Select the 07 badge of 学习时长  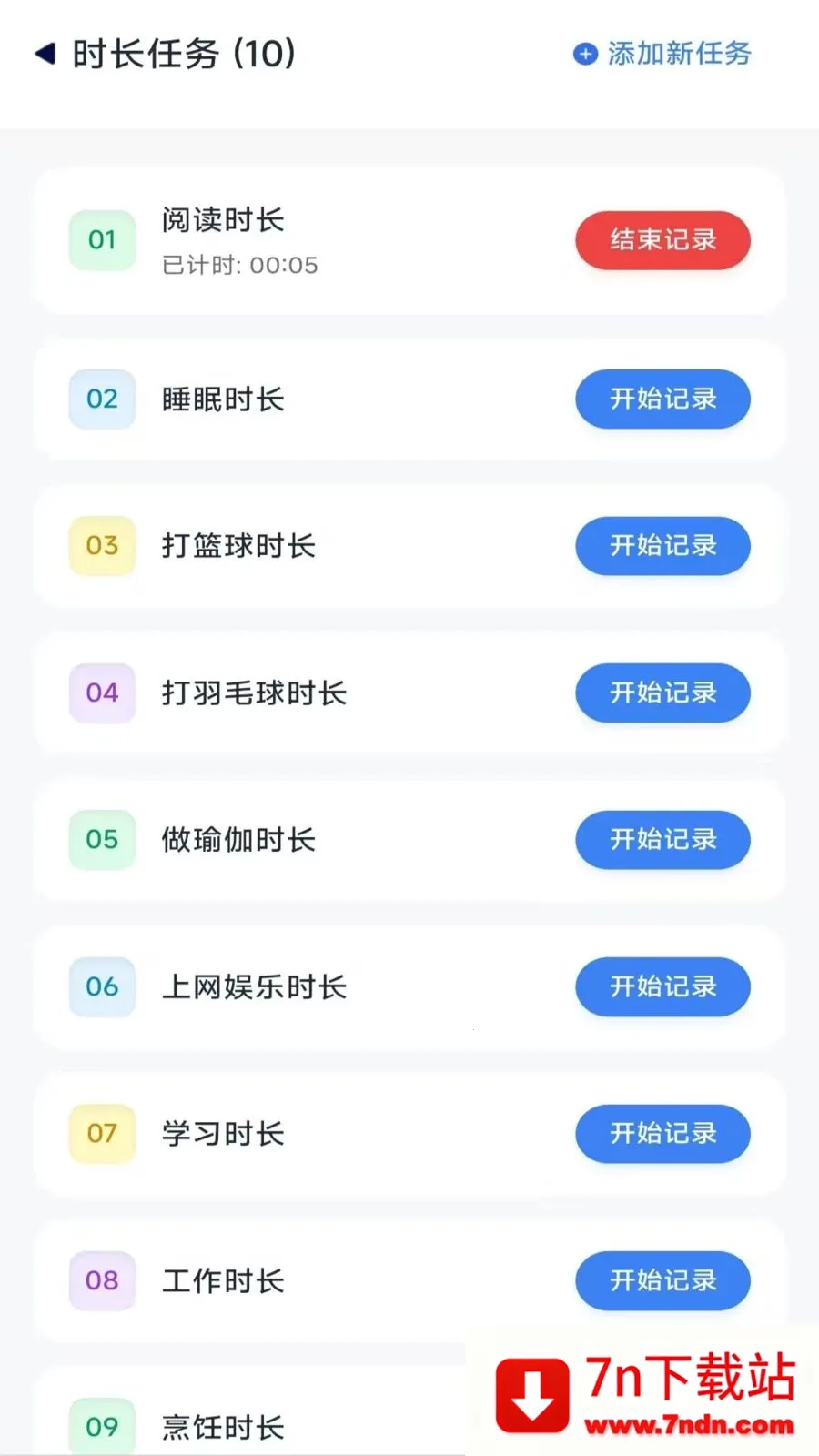101,1134
